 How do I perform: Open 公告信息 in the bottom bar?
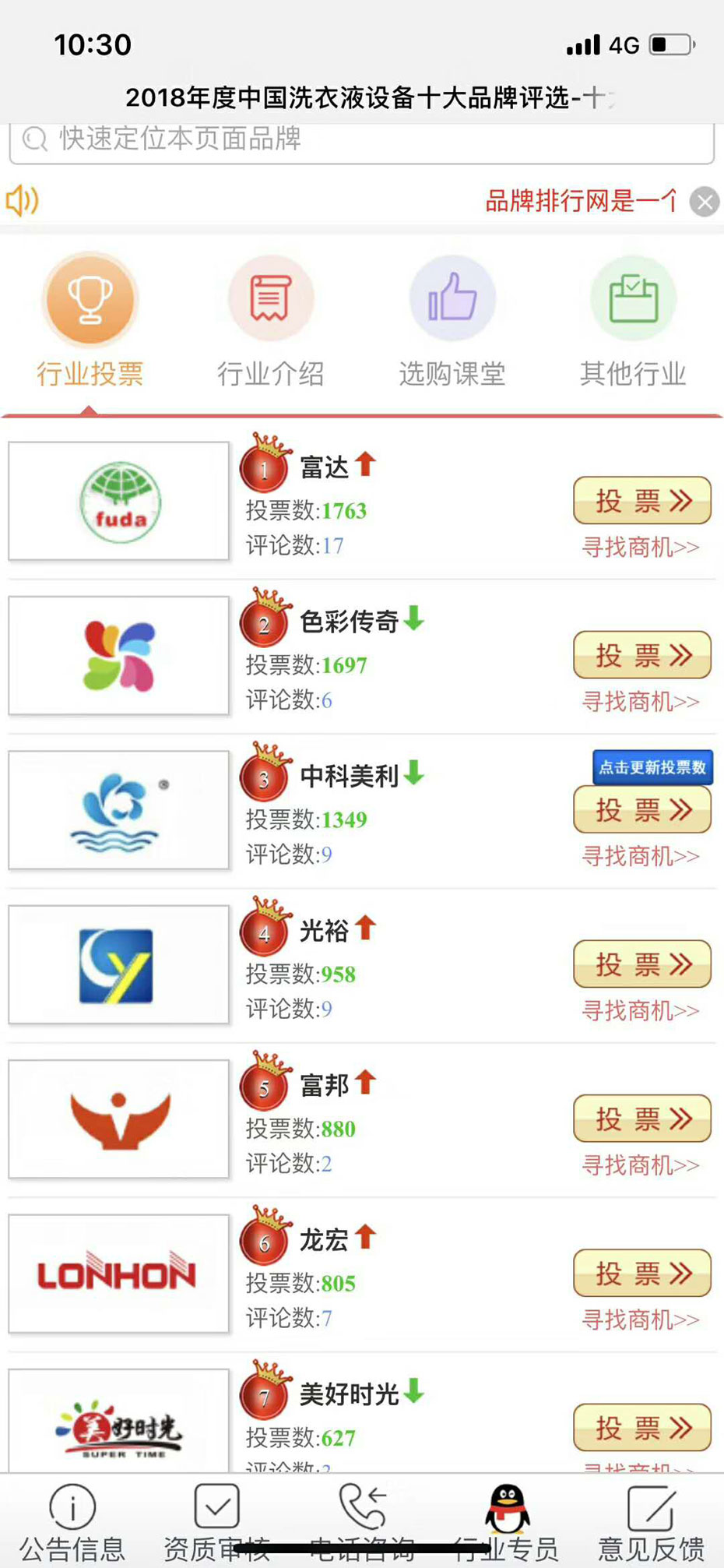[x=72, y=1521]
